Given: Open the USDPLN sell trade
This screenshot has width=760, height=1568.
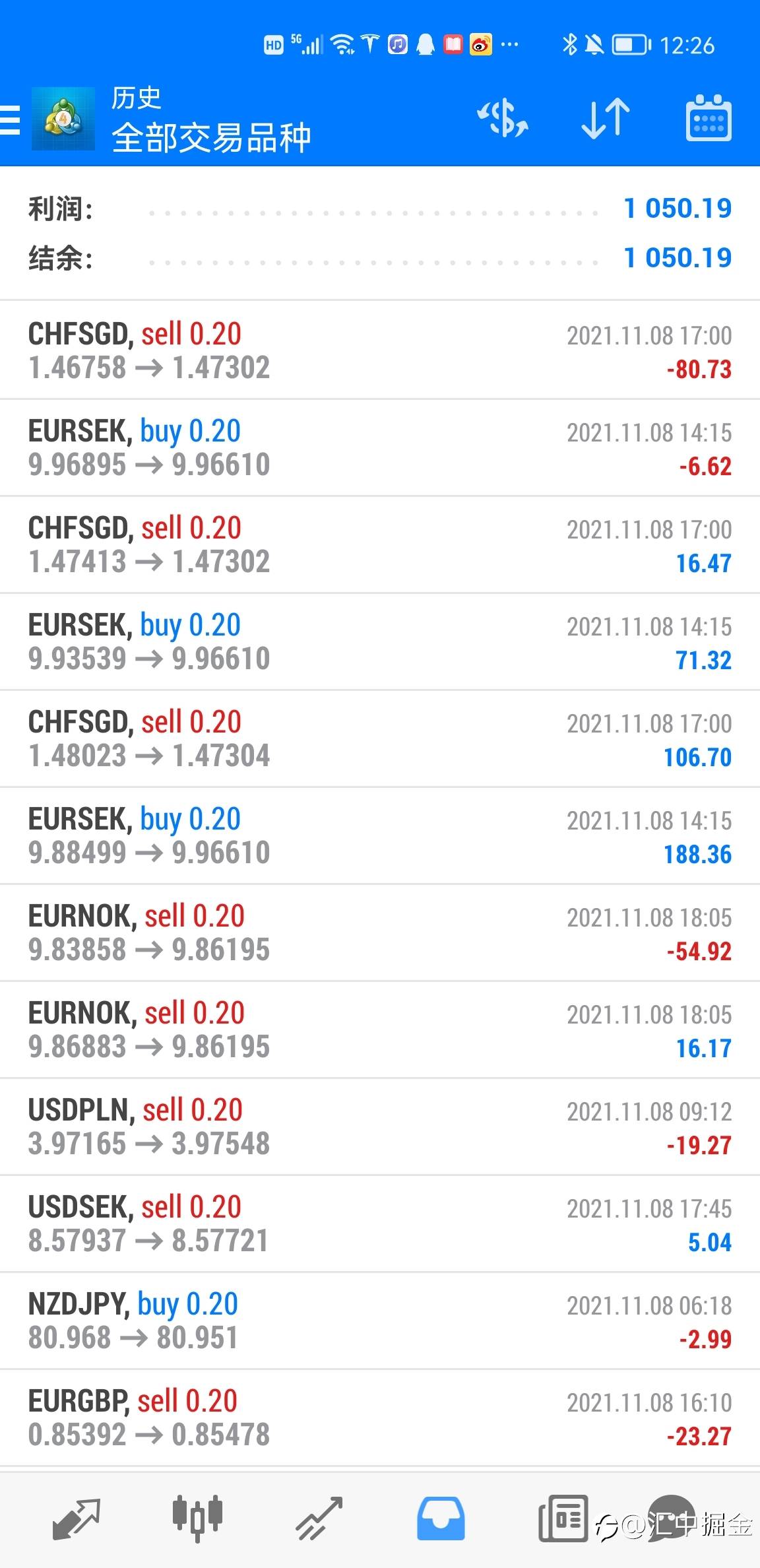Looking at the screenshot, I should (x=380, y=1127).
